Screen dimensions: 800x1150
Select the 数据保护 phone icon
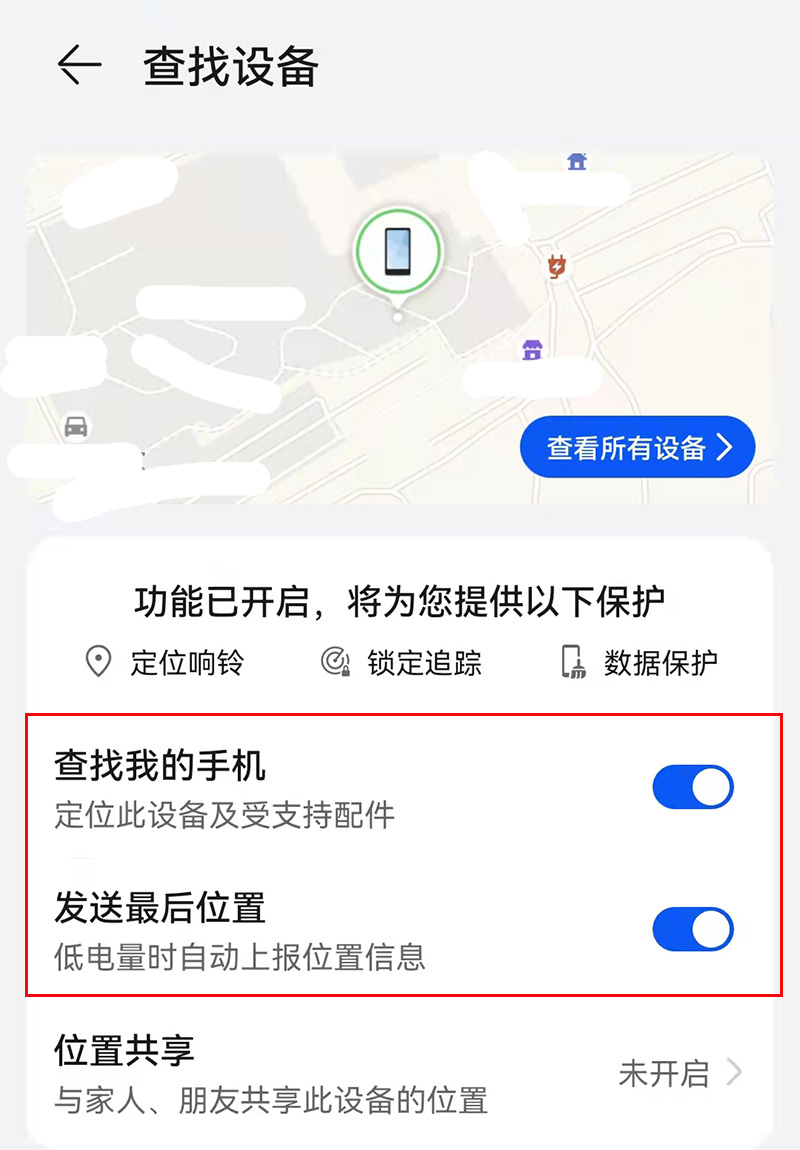[572, 662]
